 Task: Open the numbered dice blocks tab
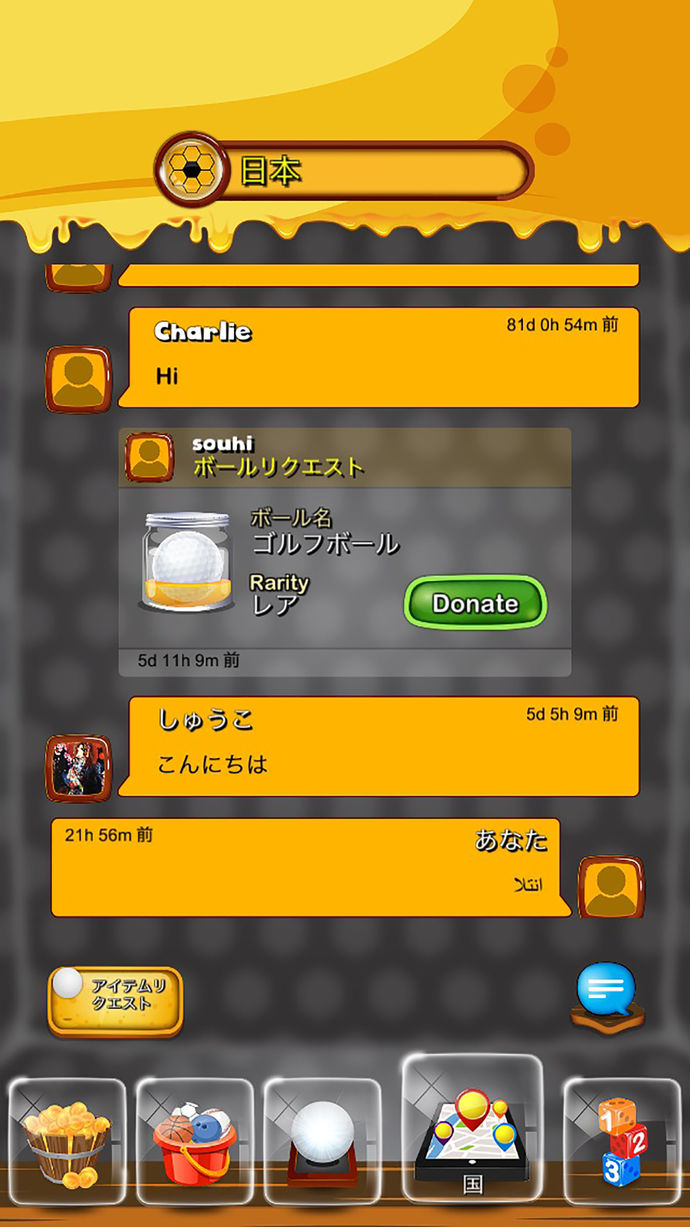pyautogui.click(x=622, y=1140)
